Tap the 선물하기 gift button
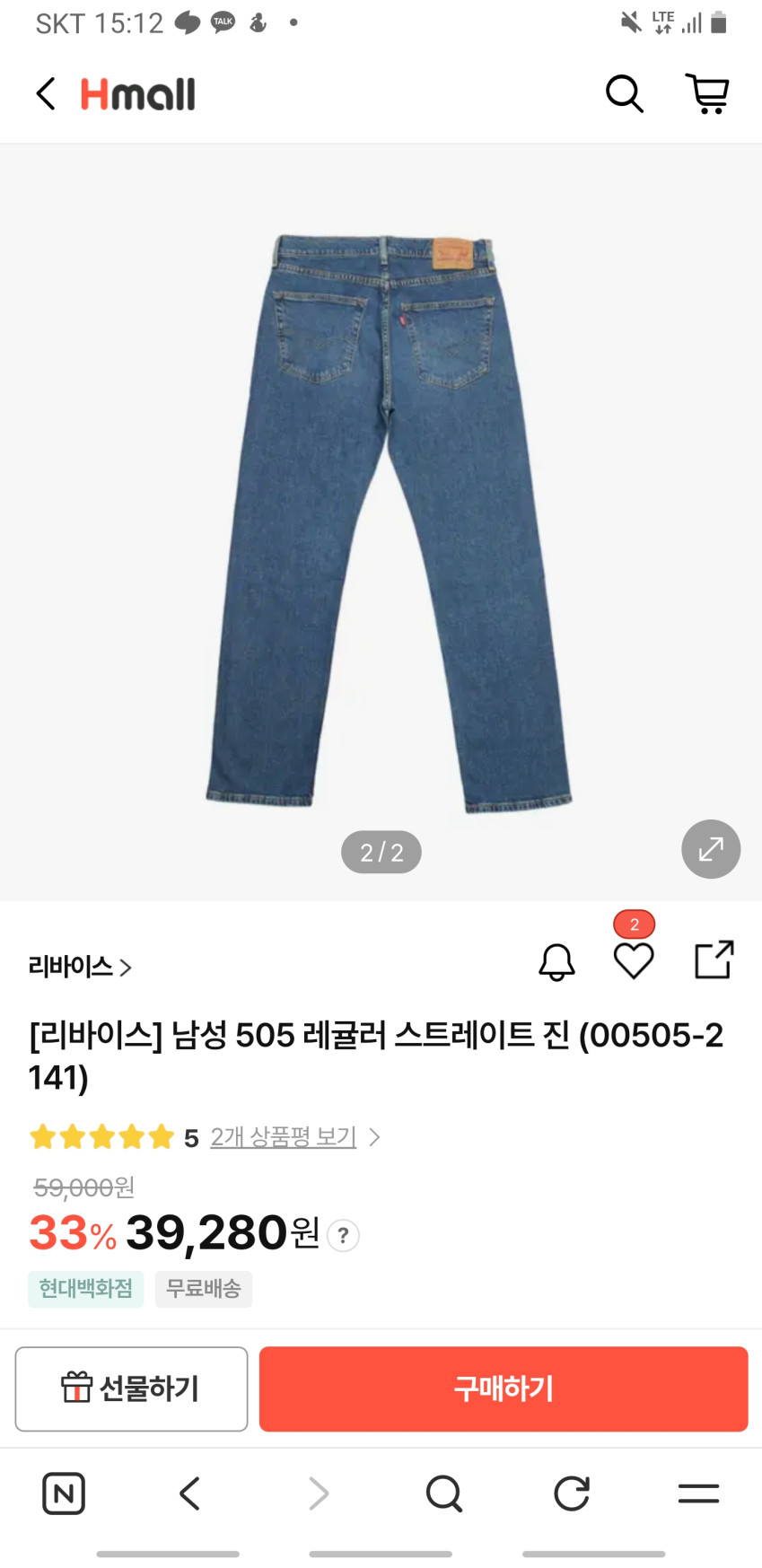This screenshot has height=1568, width=762. pos(131,1388)
